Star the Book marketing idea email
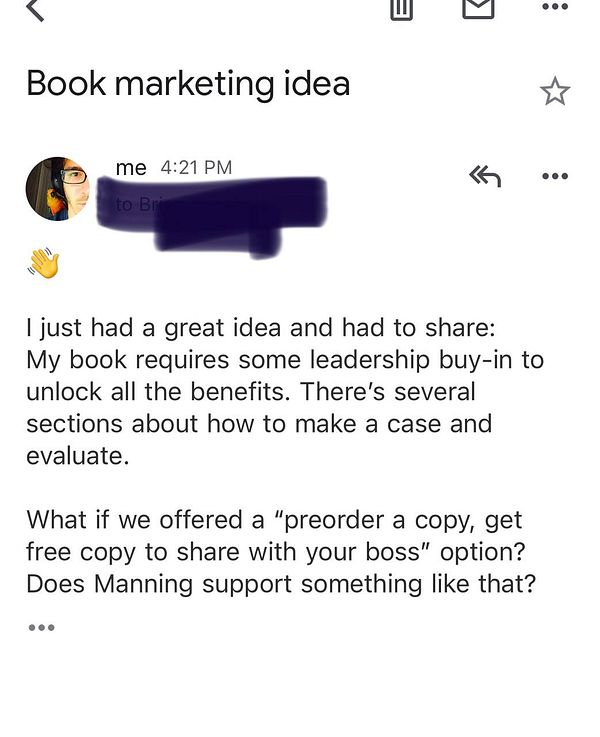 pos(554,92)
